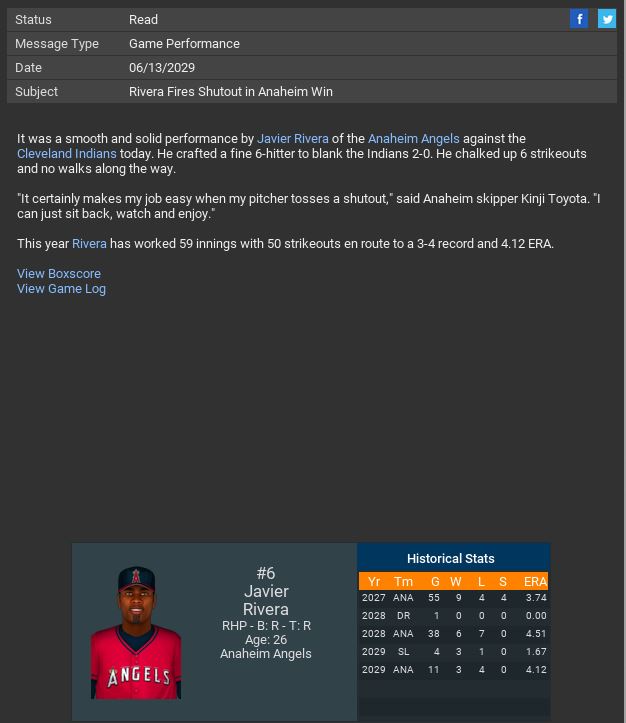View Boxscore for this game

click(59, 274)
